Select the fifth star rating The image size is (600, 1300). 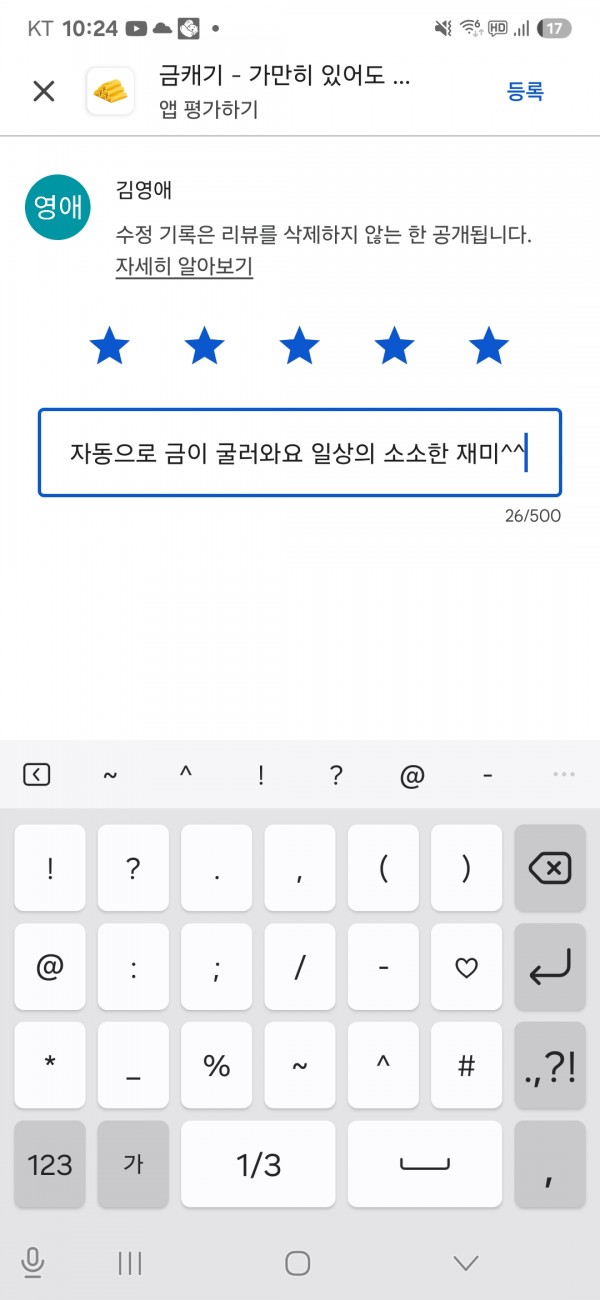tap(489, 346)
